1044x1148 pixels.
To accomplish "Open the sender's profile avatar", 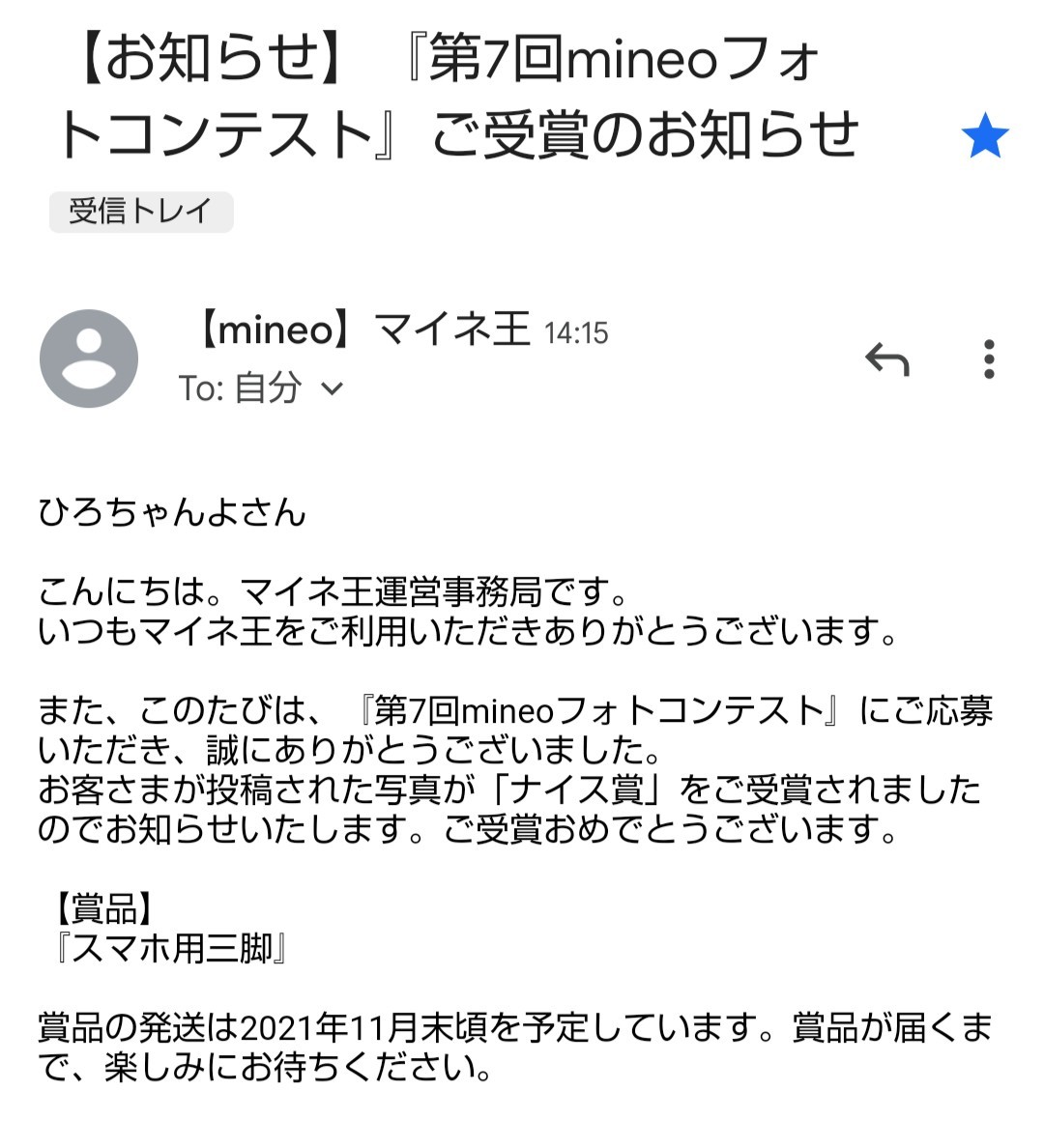I will (89, 359).
